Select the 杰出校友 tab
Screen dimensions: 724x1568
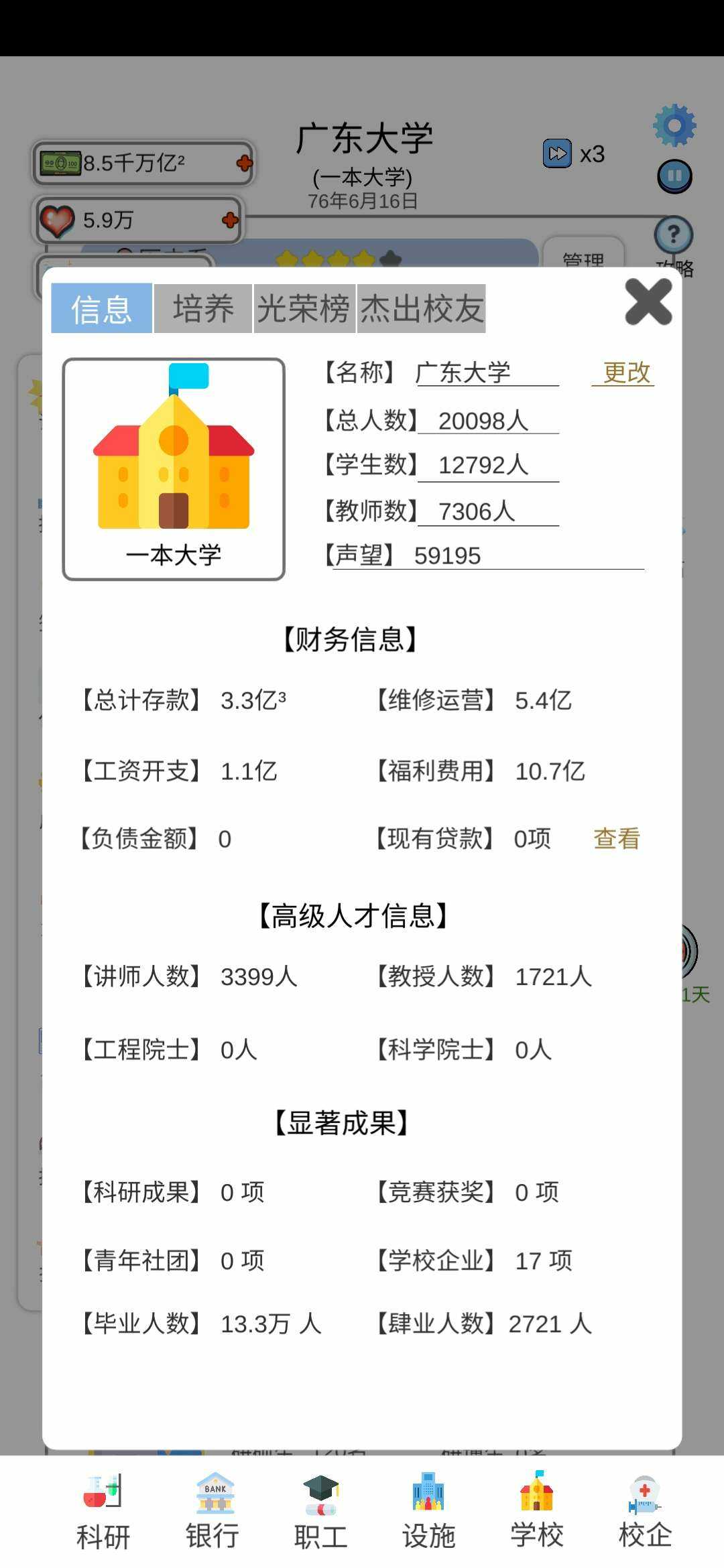(x=422, y=308)
